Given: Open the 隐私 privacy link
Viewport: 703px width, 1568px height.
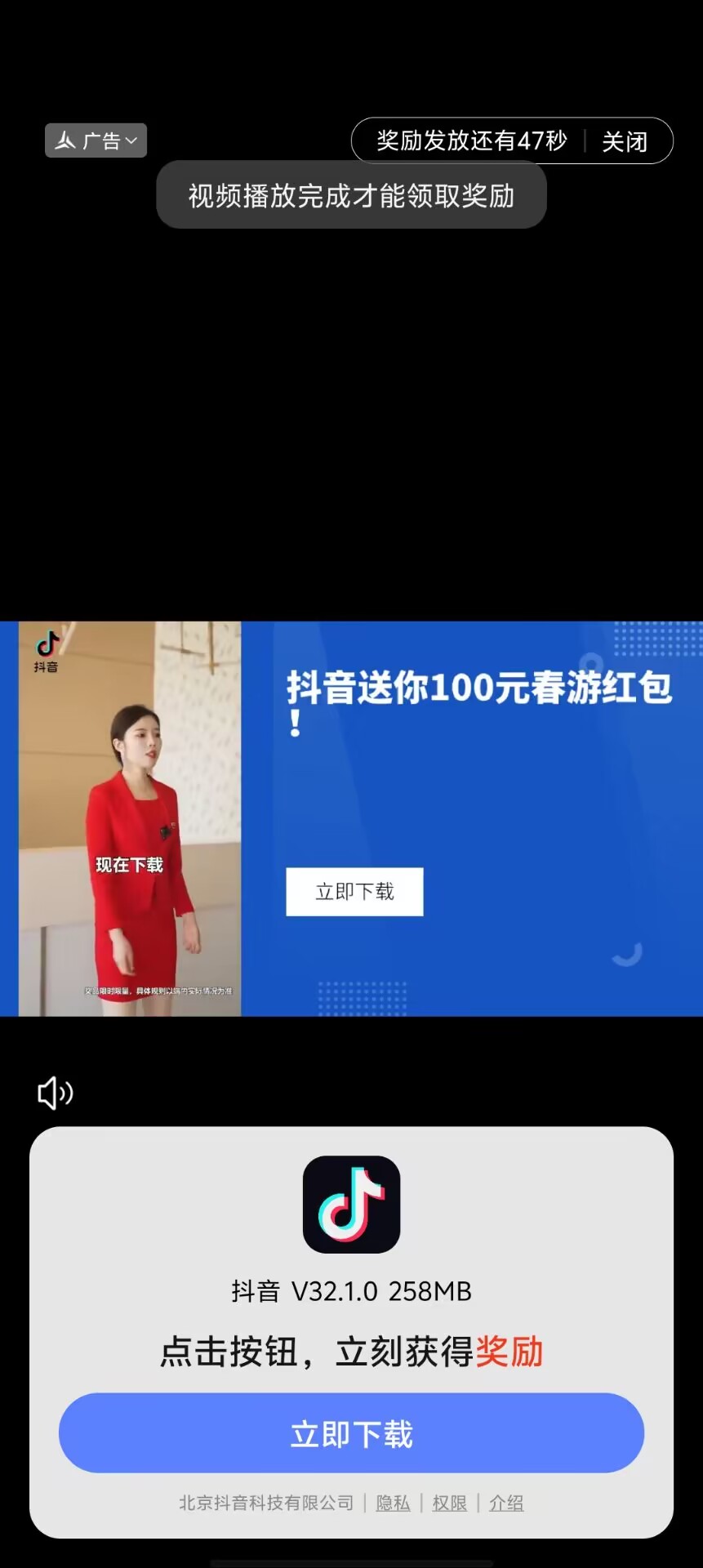Looking at the screenshot, I should [x=393, y=1503].
